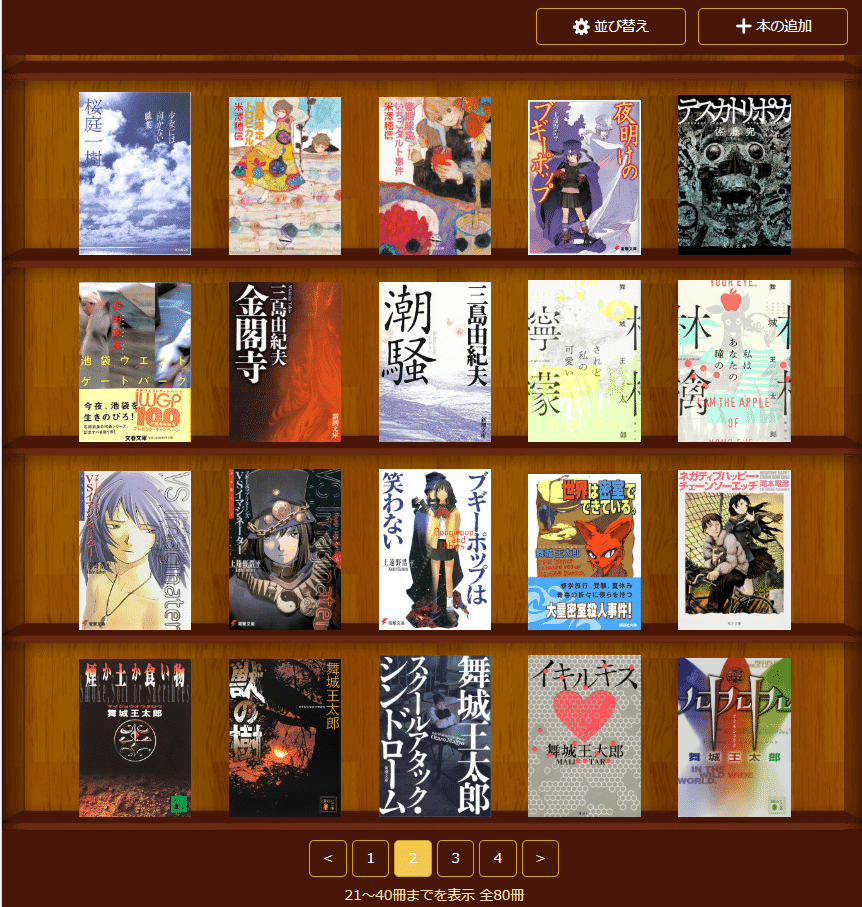Screen dimensions: 862x907
Task: Tap the 並び替え sort button
Action: pyautogui.click(x=610, y=26)
